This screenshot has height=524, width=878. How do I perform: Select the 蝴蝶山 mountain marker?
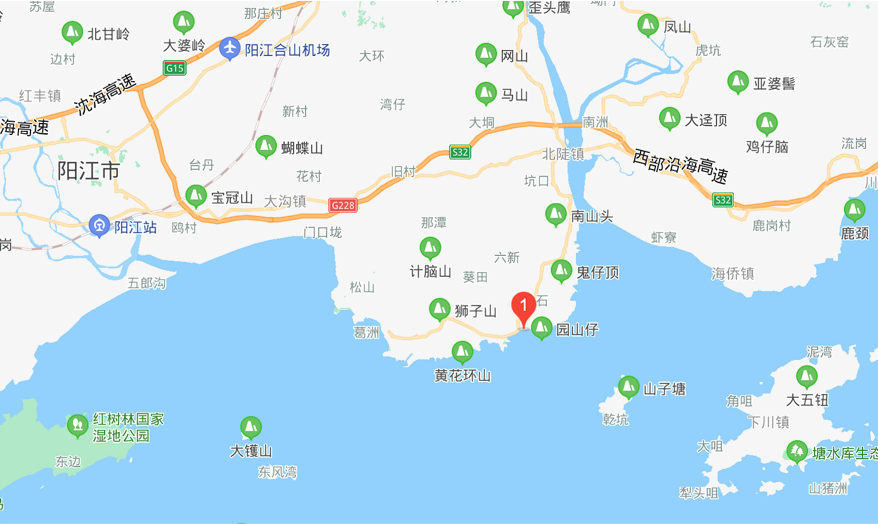(x=266, y=146)
